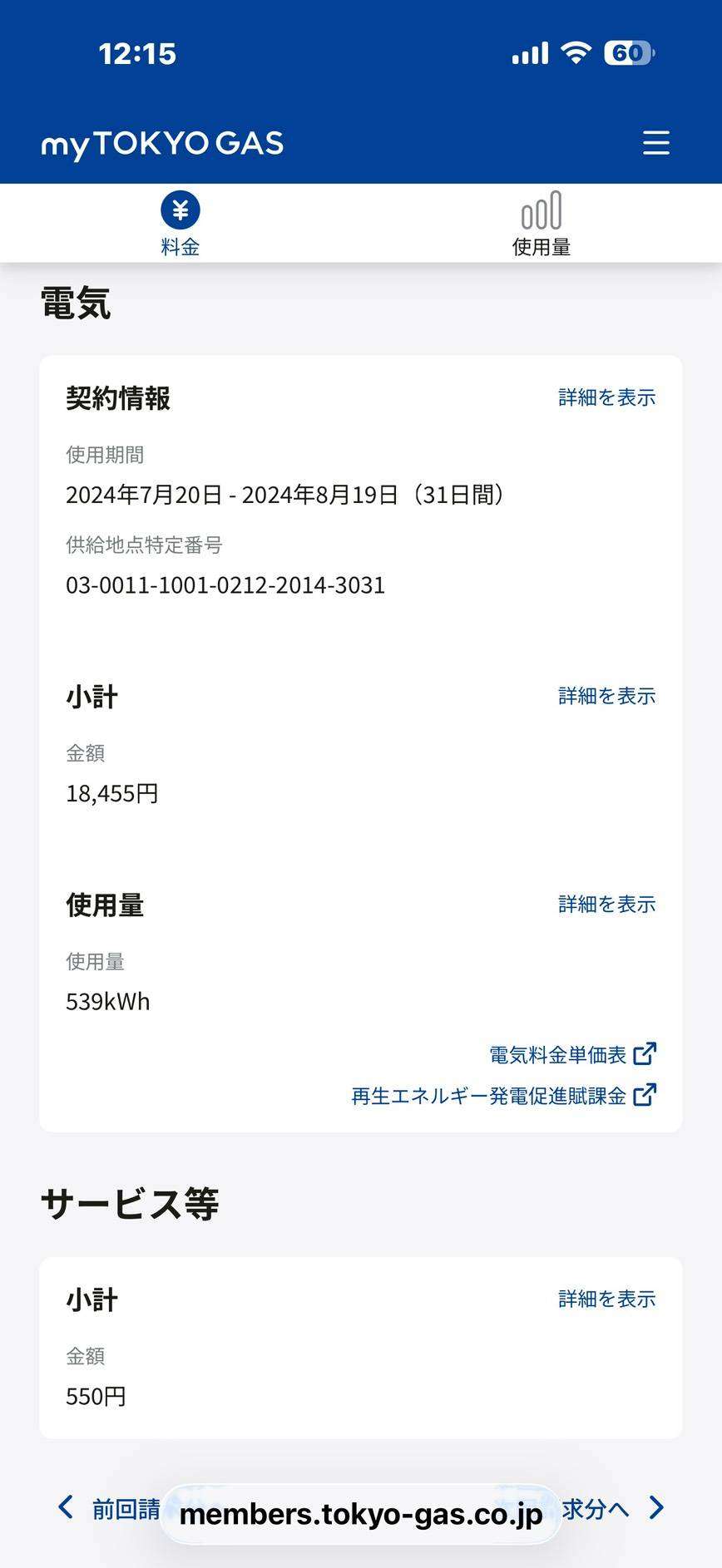Image resolution: width=722 pixels, height=1568 pixels.
Task: Open the hamburger menu
Action: [656, 142]
